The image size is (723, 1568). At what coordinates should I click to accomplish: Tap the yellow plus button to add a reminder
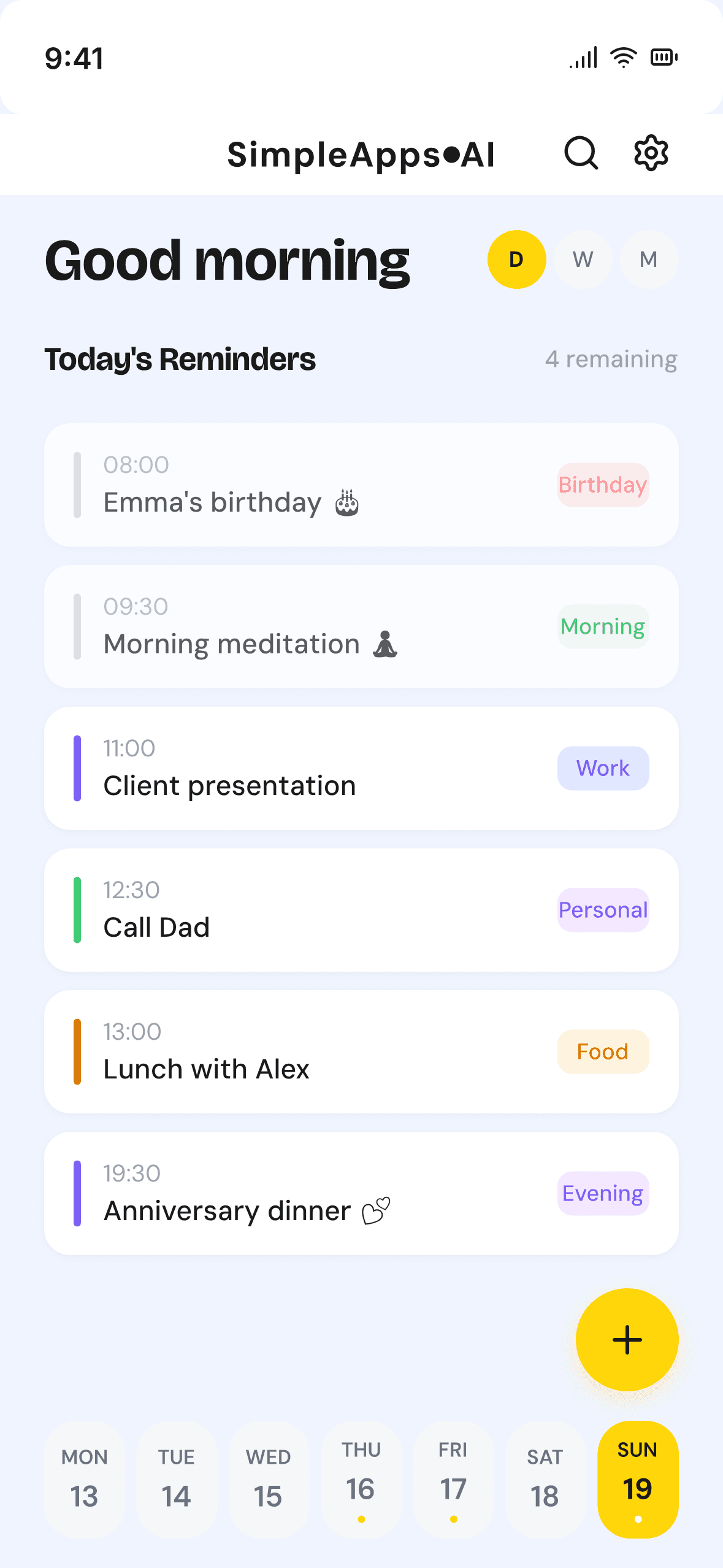(626, 1340)
